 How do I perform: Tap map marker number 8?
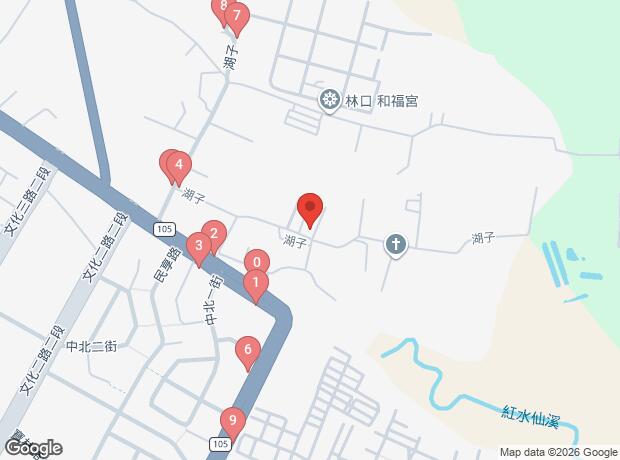pyautogui.click(x=222, y=7)
